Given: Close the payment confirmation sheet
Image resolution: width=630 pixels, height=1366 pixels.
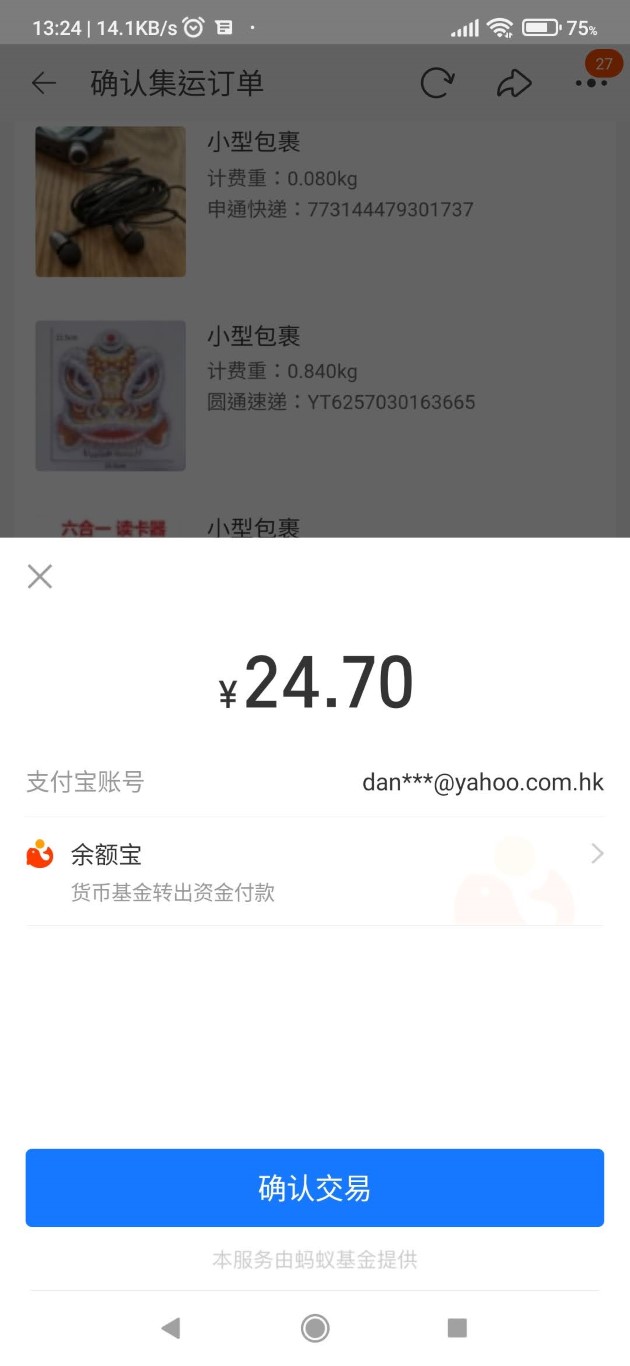Looking at the screenshot, I should pos(40,576).
